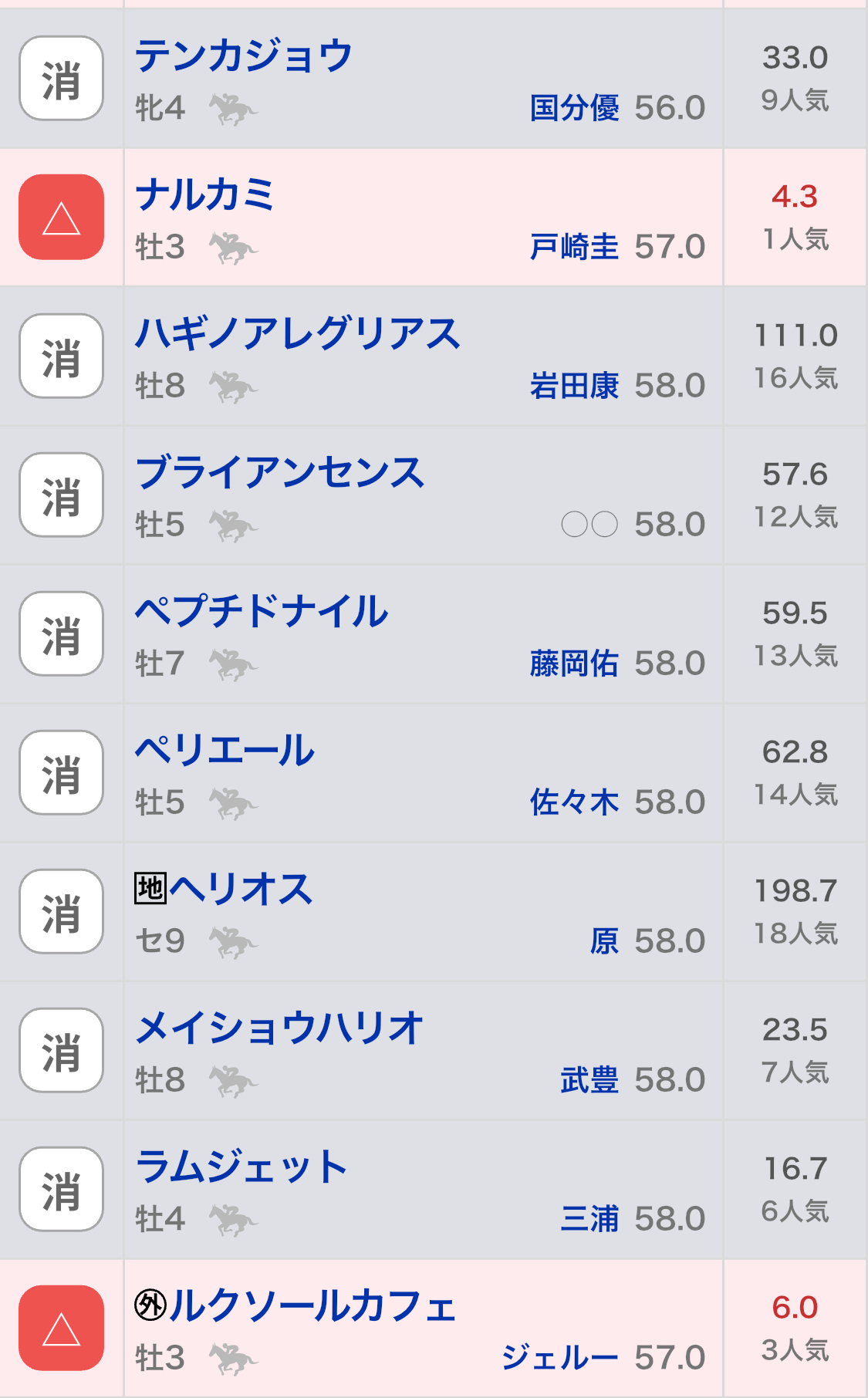
Task: Open jockey 戸崎圭's profile
Action: point(574,248)
